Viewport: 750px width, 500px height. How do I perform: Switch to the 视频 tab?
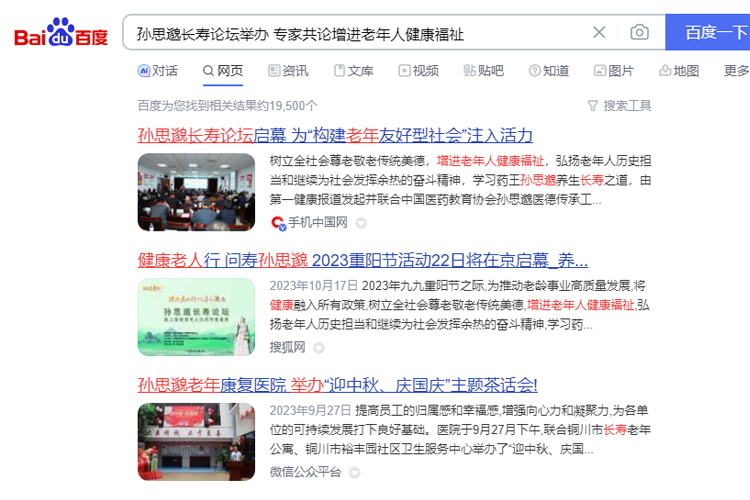[x=418, y=71]
